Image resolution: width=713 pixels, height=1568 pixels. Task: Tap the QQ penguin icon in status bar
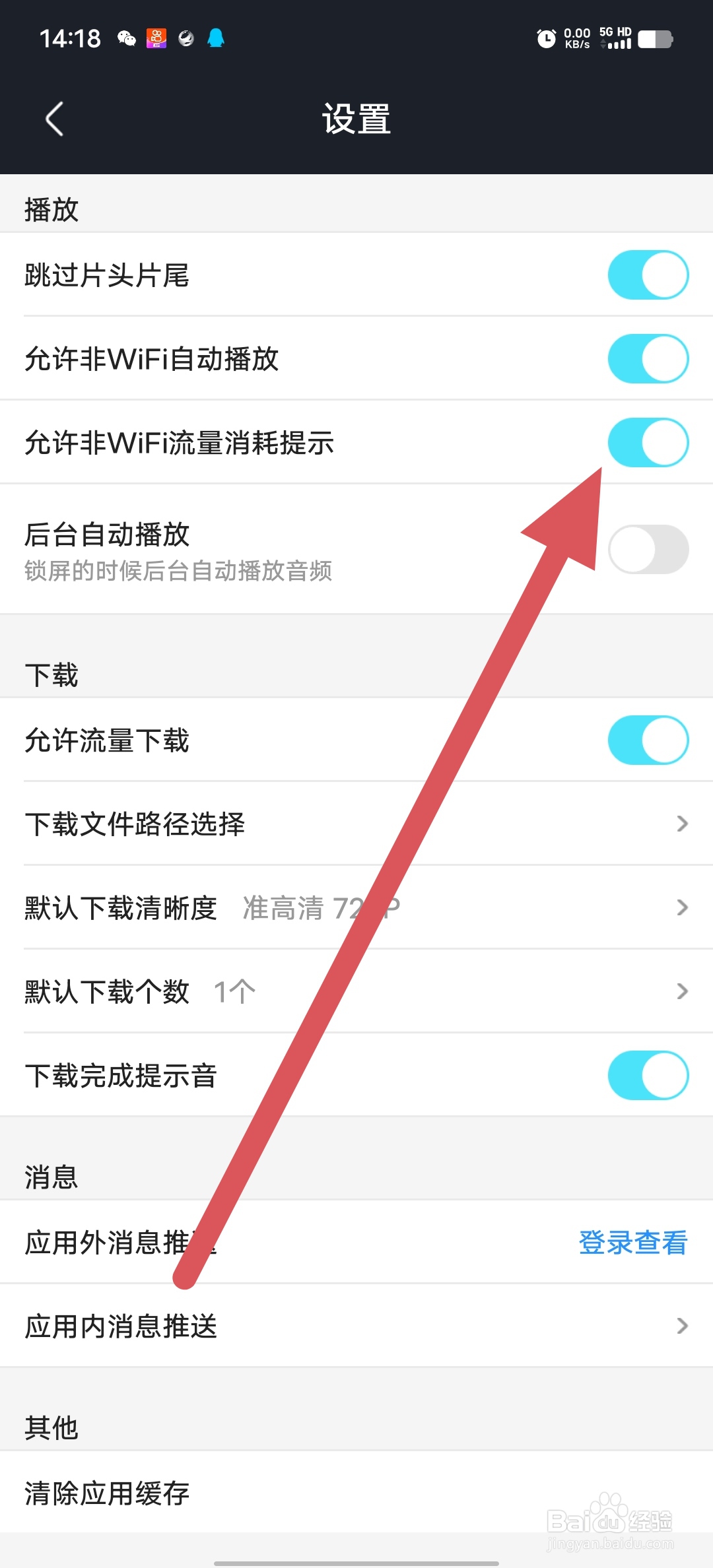point(217,38)
